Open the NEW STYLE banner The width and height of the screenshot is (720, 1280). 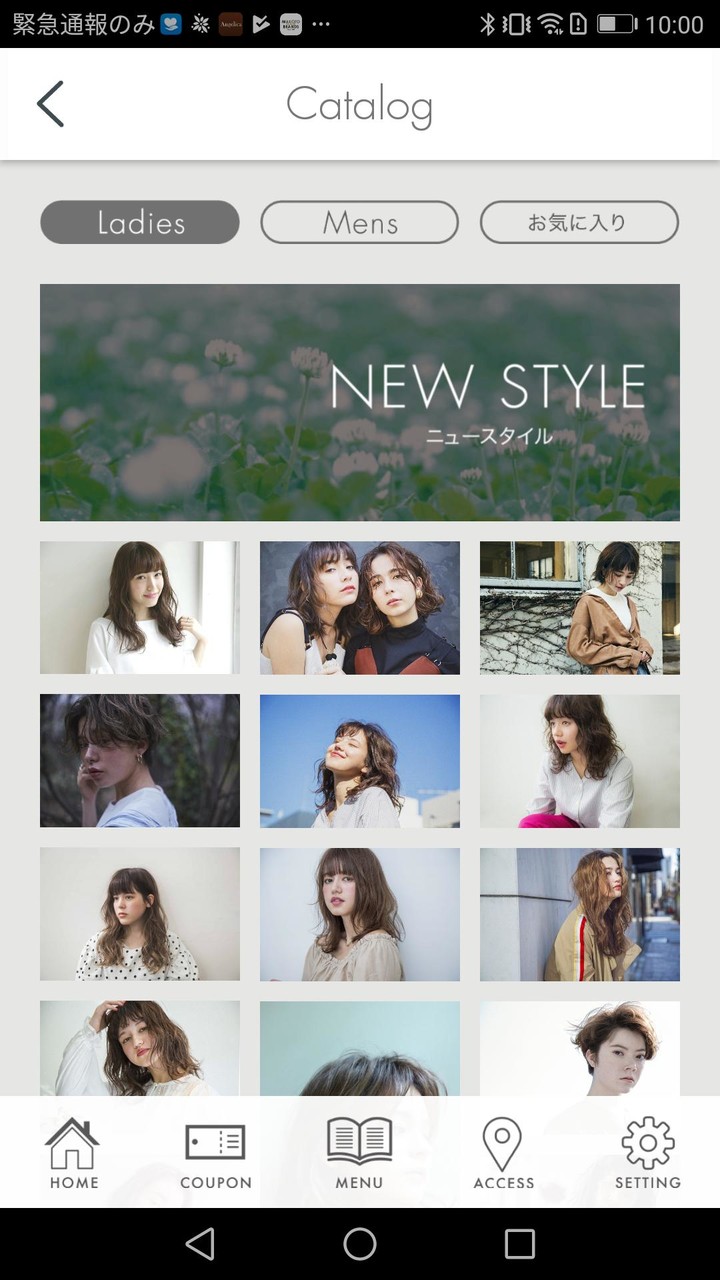coord(360,402)
